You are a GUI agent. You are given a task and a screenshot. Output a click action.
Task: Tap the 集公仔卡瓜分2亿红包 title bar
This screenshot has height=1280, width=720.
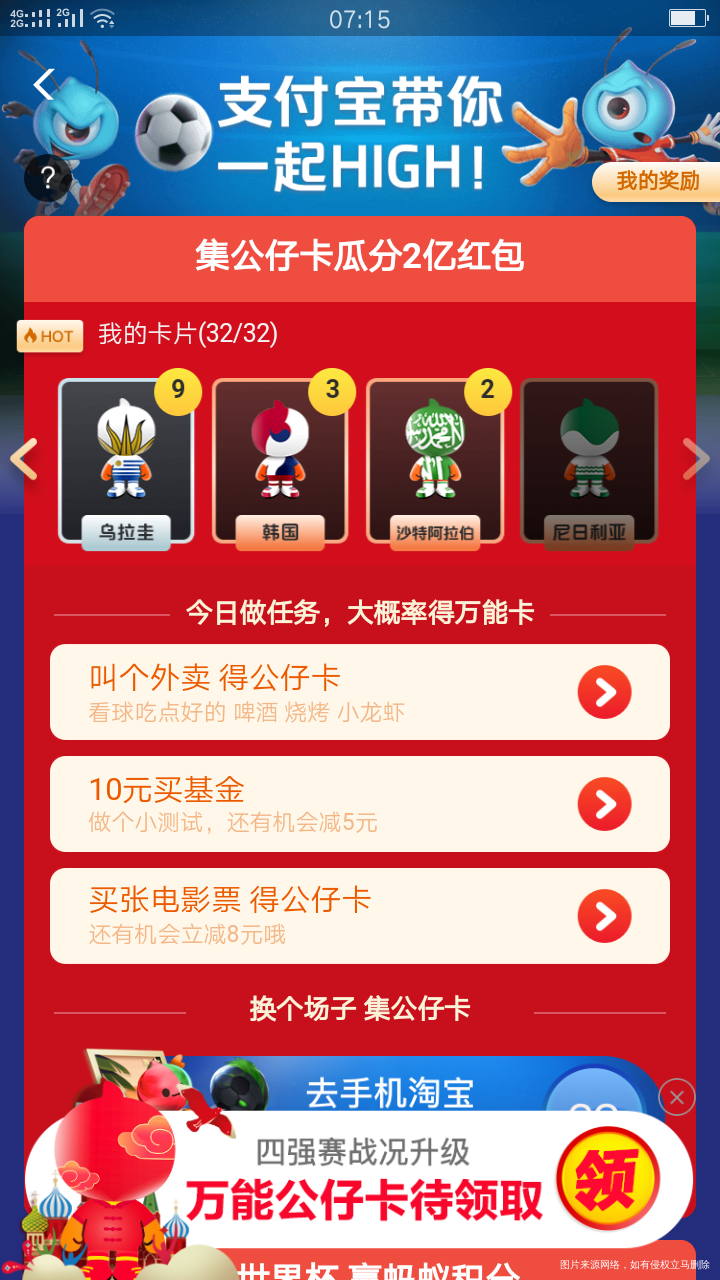360,258
